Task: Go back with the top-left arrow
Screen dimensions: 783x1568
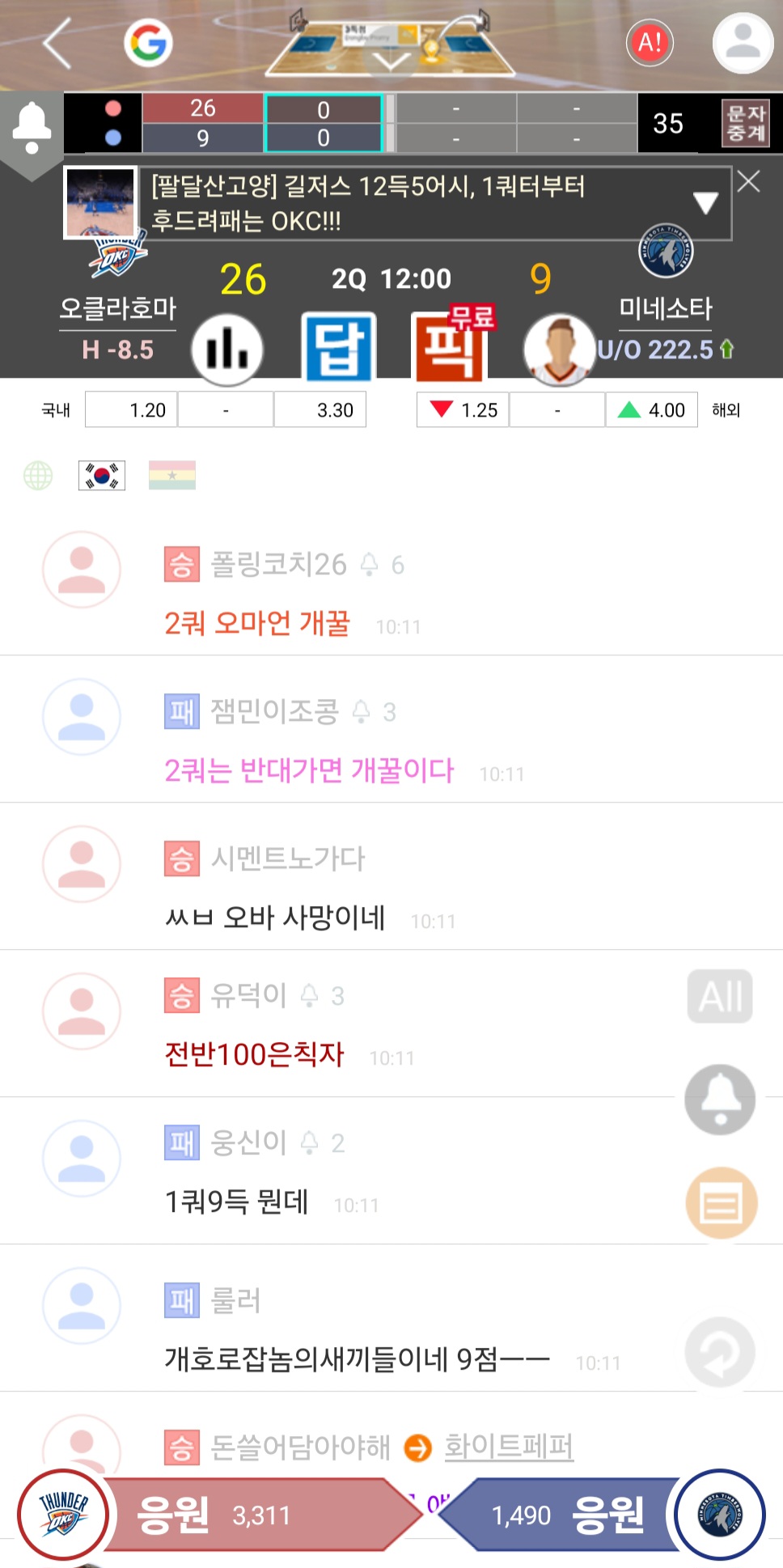Action: point(57,43)
